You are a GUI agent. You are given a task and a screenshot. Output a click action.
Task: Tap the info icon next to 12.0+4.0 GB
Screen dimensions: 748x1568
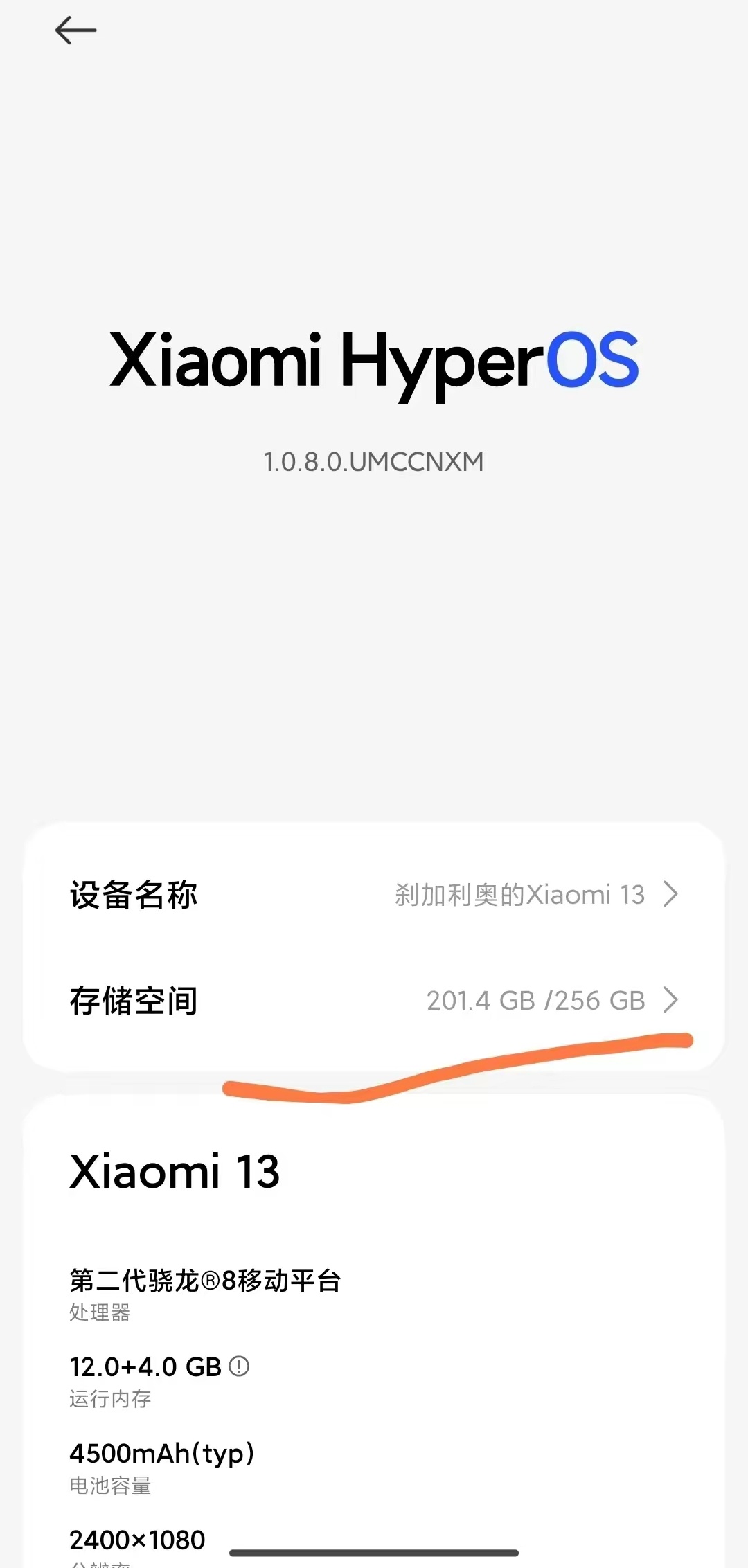coord(239,1366)
